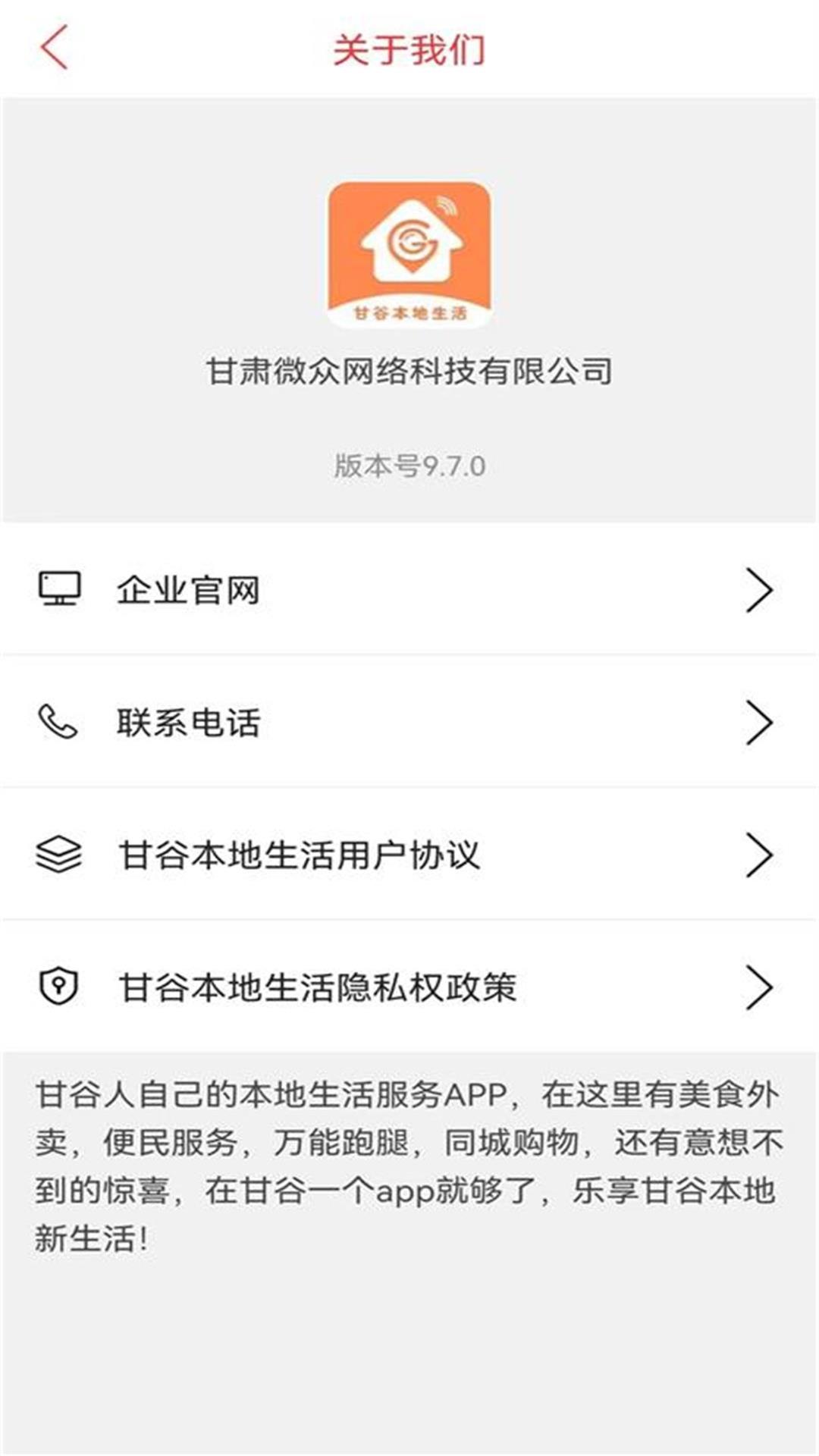The height and width of the screenshot is (1456, 819).
Task: Tap the version number 版本号9.7.0
Action: point(409,466)
